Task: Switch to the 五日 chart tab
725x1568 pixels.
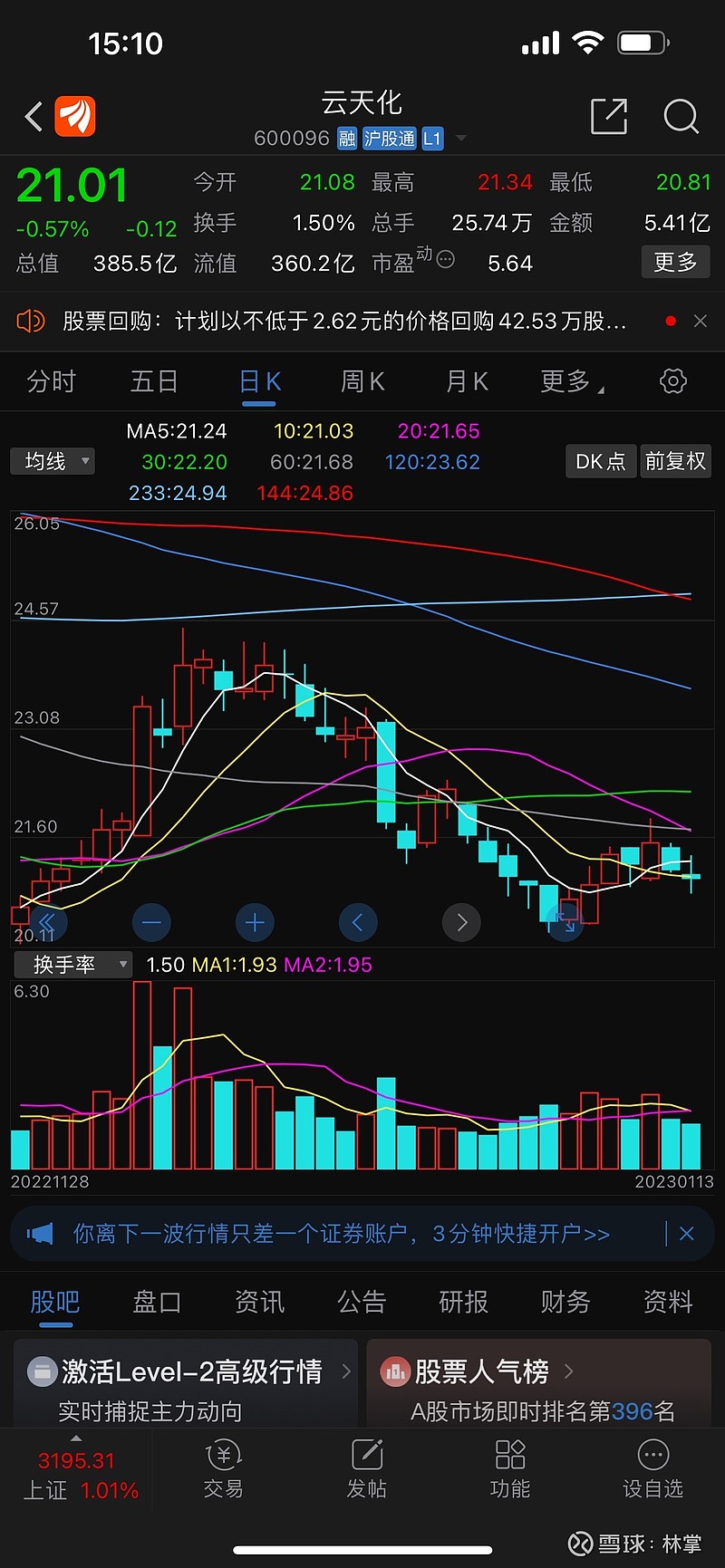Action: coord(154,381)
